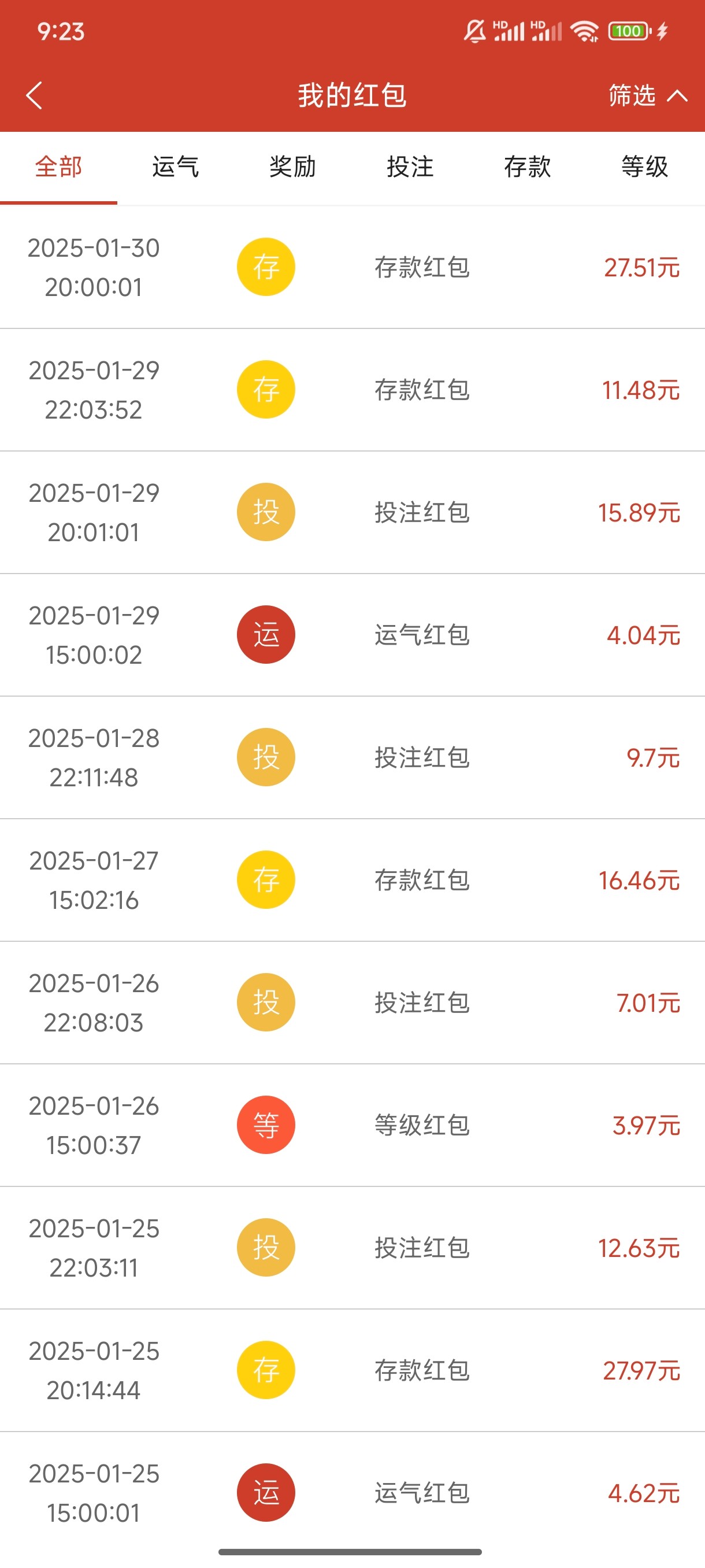The image size is (705, 1568).
Task: Open the 奖励 tab
Action: click(292, 167)
